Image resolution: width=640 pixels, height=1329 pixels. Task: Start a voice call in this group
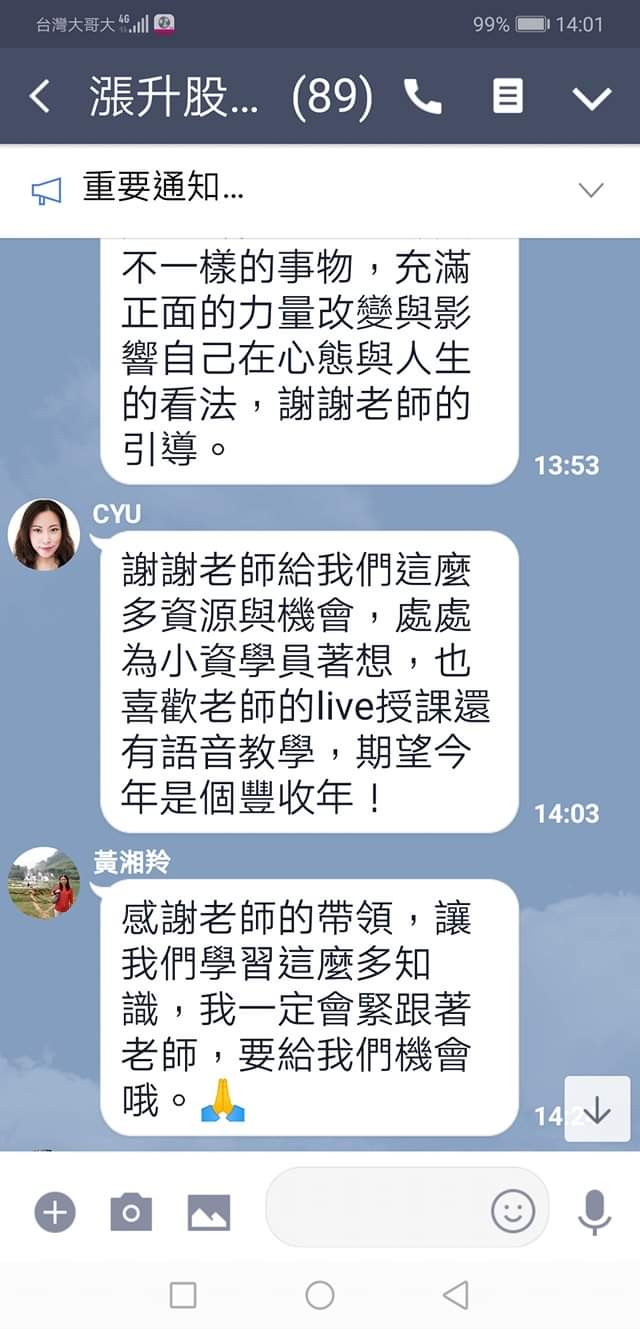(x=423, y=97)
